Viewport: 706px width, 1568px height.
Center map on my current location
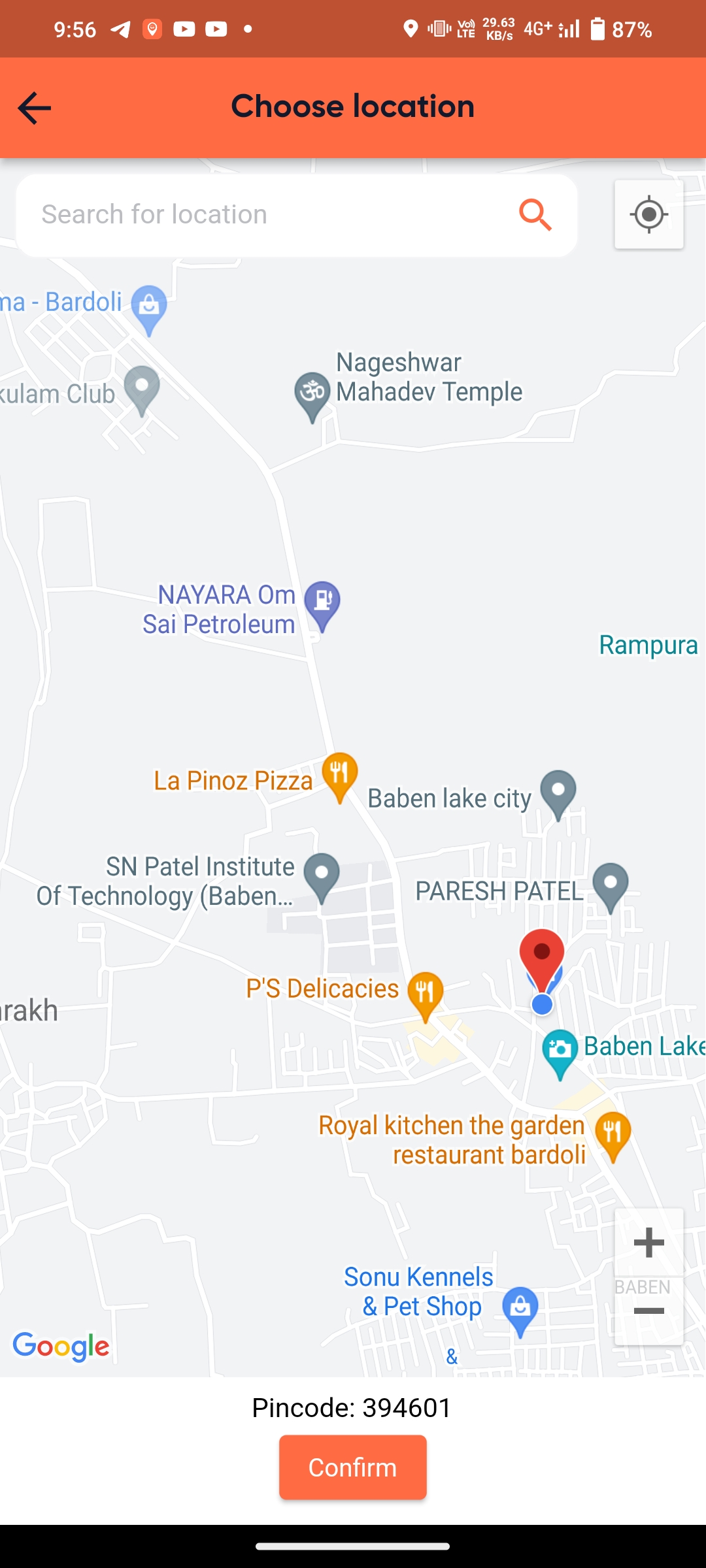pyautogui.click(x=648, y=214)
